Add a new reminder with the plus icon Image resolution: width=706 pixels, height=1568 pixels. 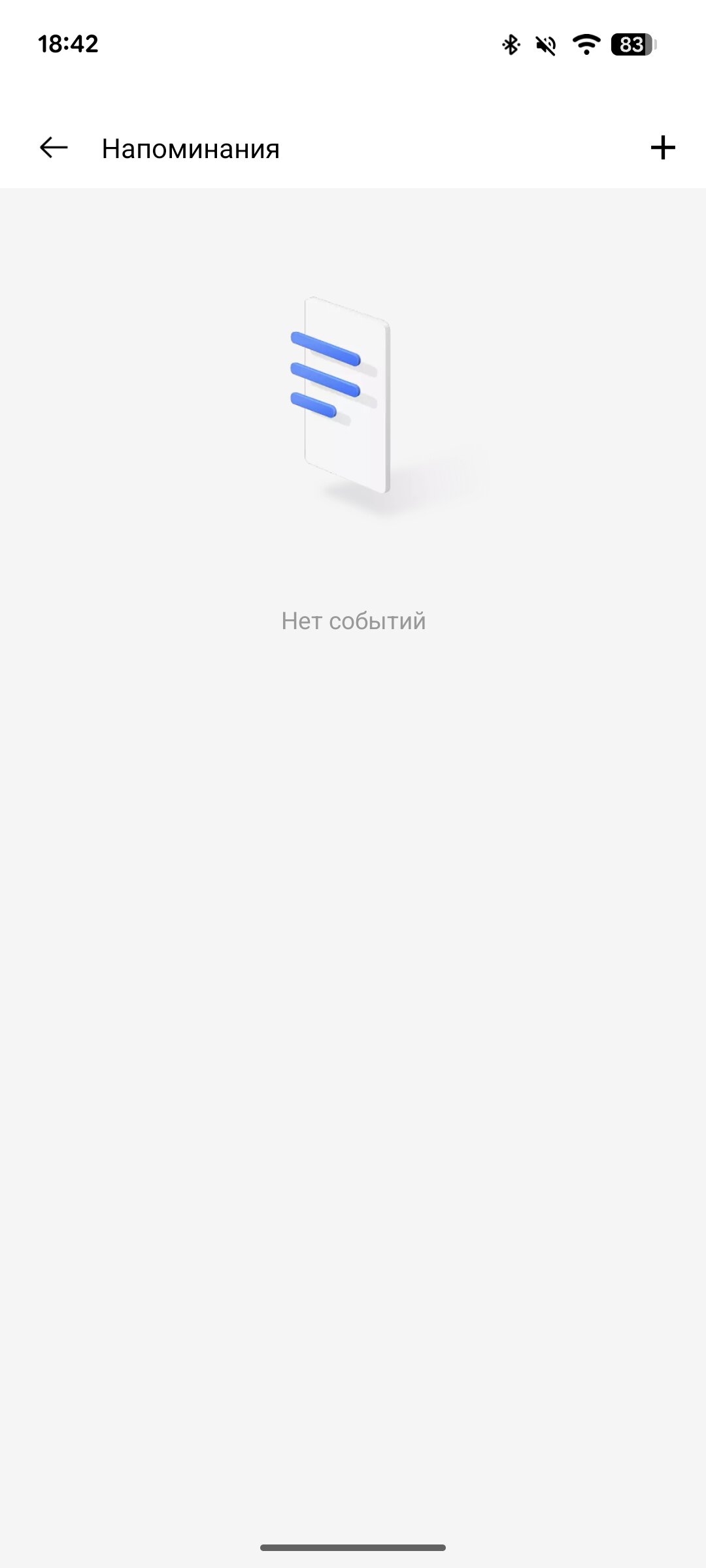tap(662, 148)
